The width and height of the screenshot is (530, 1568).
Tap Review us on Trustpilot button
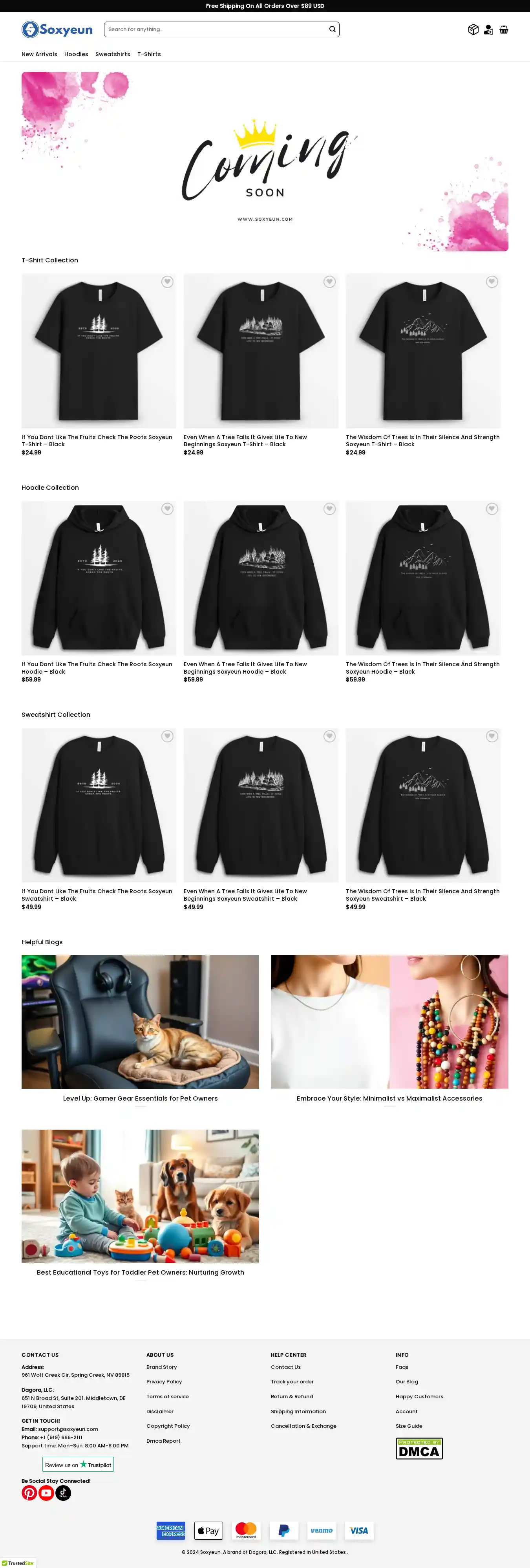[x=78, y=1465]
